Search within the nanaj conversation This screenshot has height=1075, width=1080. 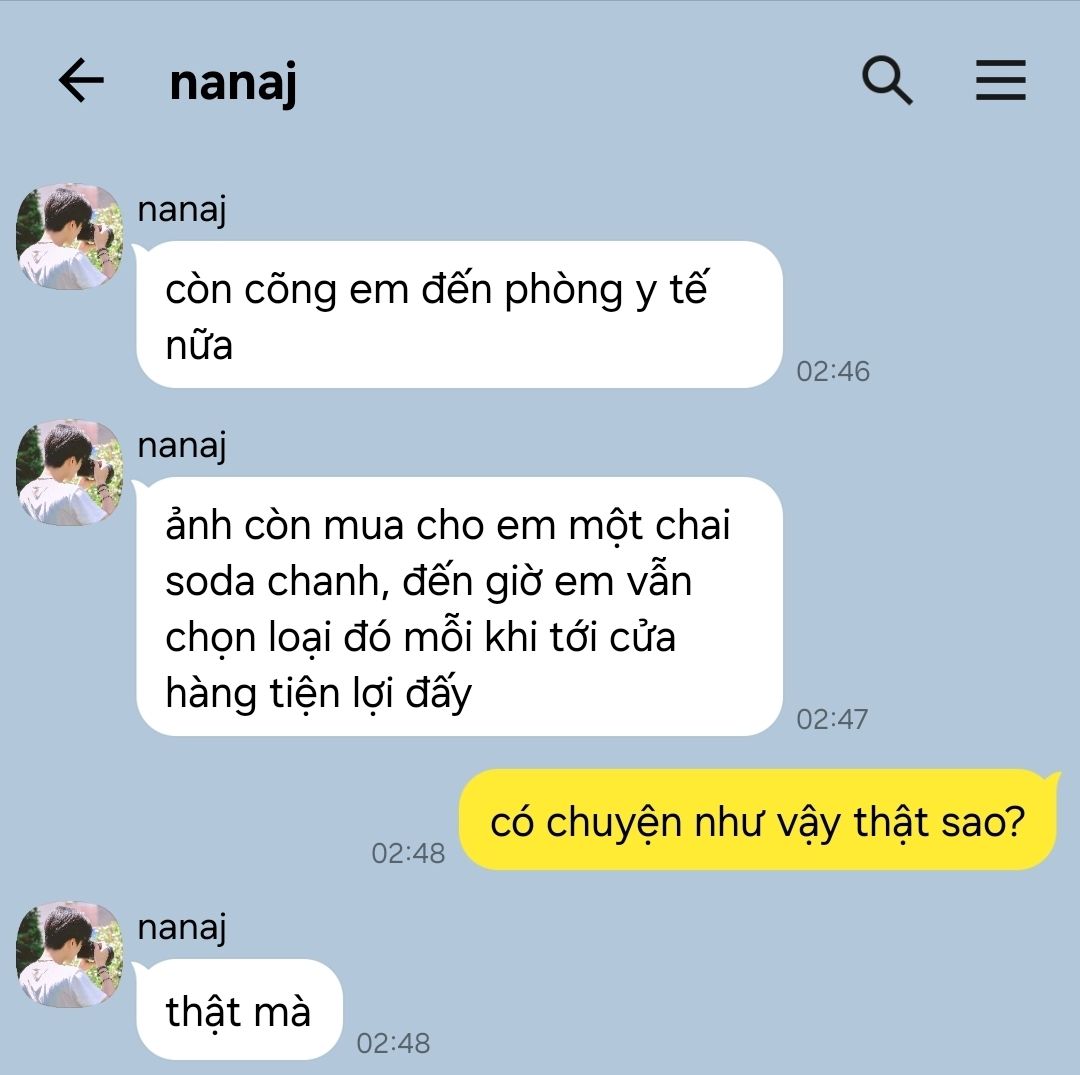(887, 81)
